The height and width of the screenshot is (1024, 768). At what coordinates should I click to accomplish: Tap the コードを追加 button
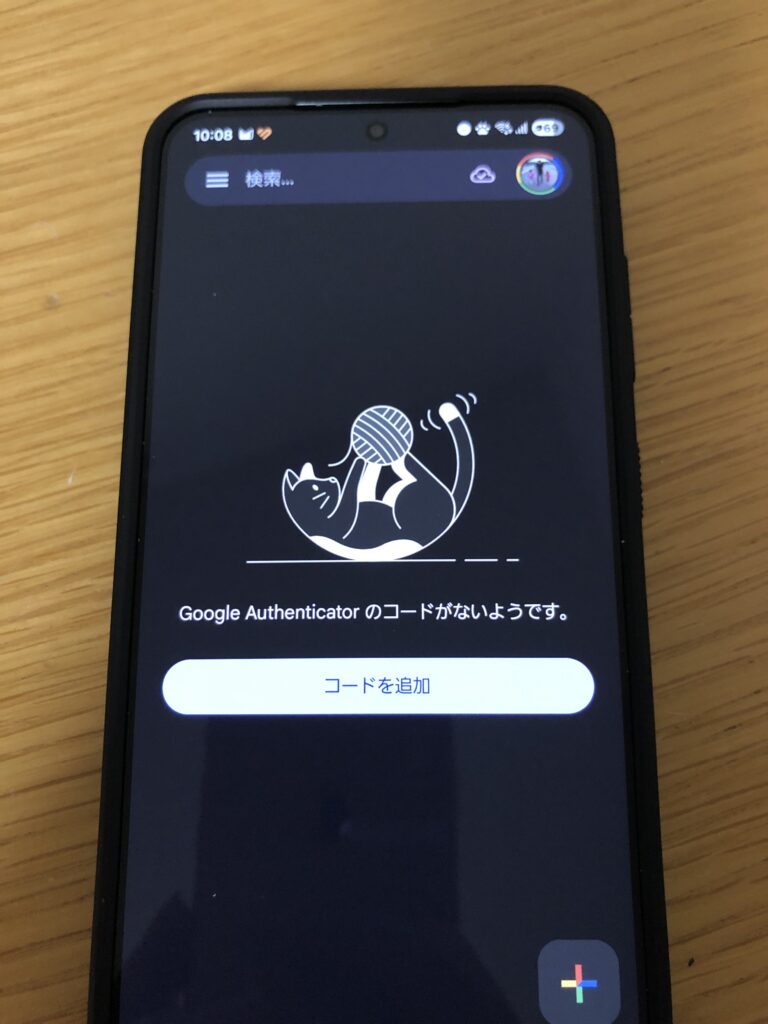(378, 686)
